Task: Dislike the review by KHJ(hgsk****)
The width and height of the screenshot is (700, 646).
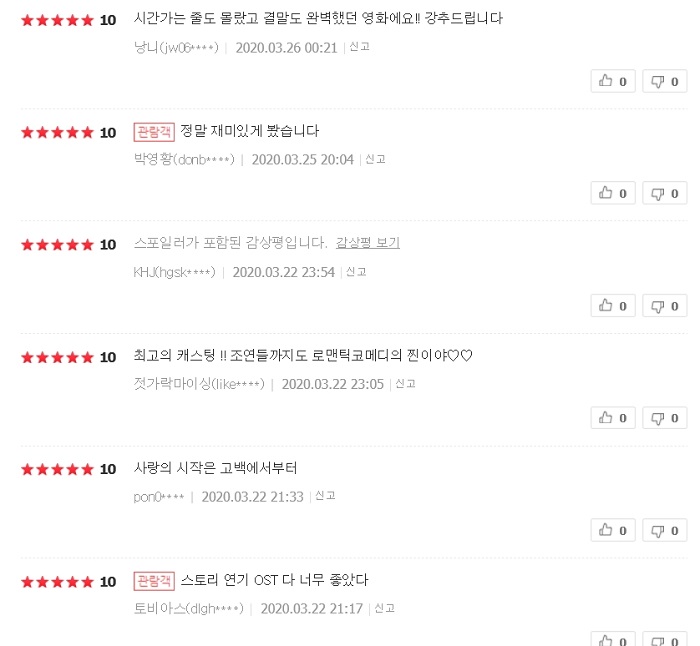Action: click(x=664, y=306)
